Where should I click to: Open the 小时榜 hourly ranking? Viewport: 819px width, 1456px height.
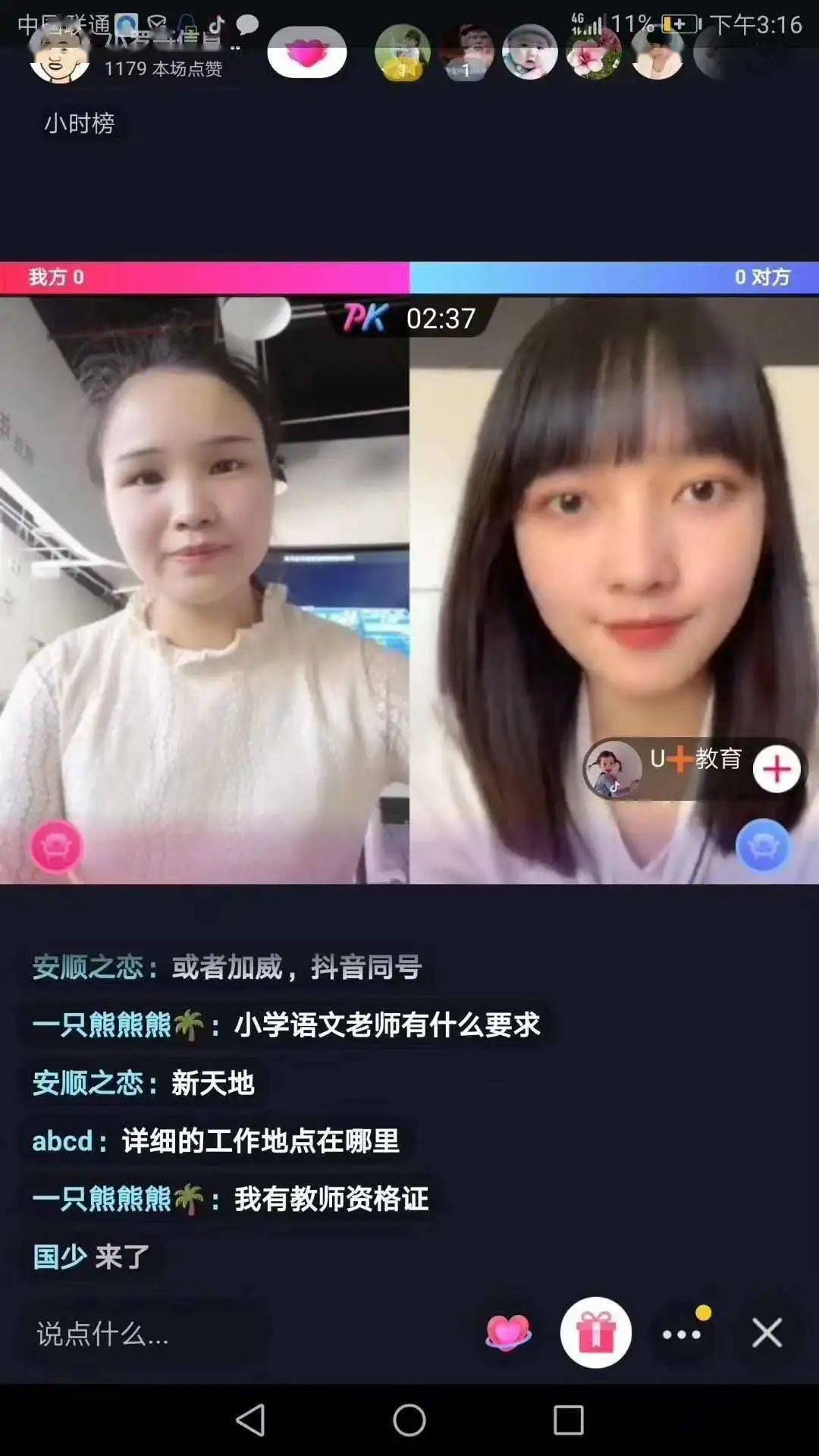[x=79, y=123]
